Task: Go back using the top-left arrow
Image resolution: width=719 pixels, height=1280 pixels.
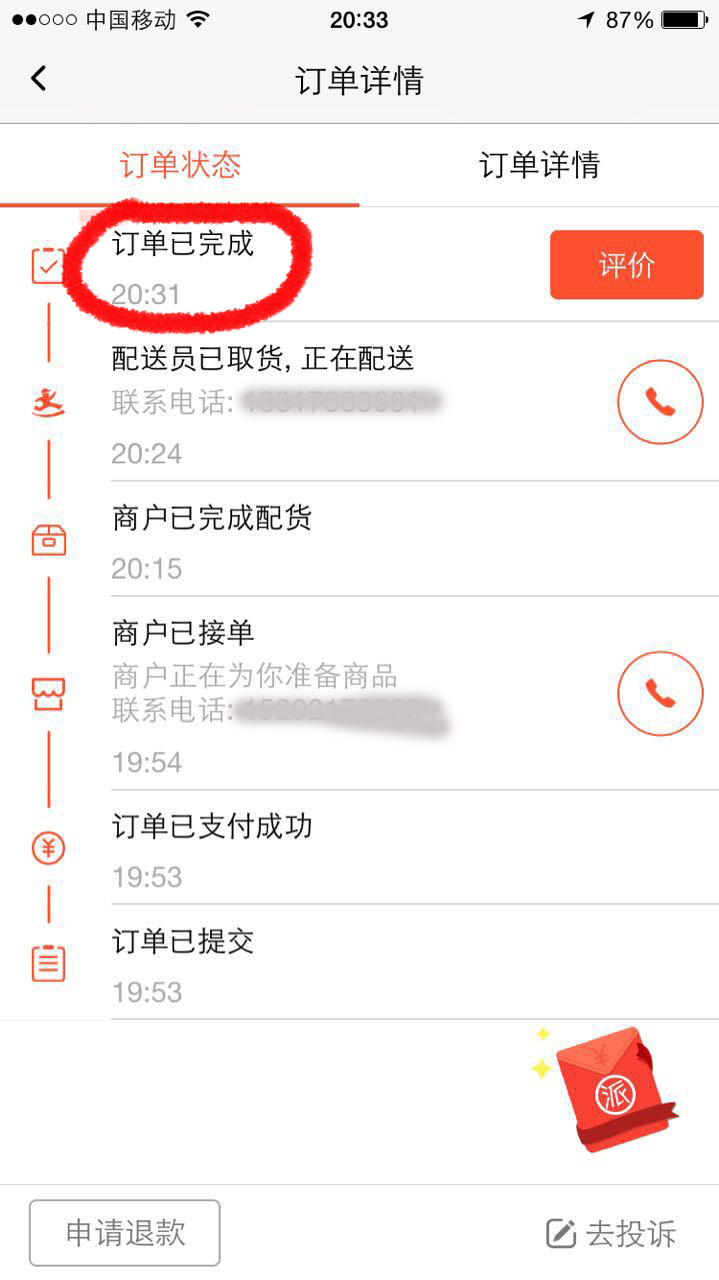Action: pyautogui.click(x=39, y=79)
